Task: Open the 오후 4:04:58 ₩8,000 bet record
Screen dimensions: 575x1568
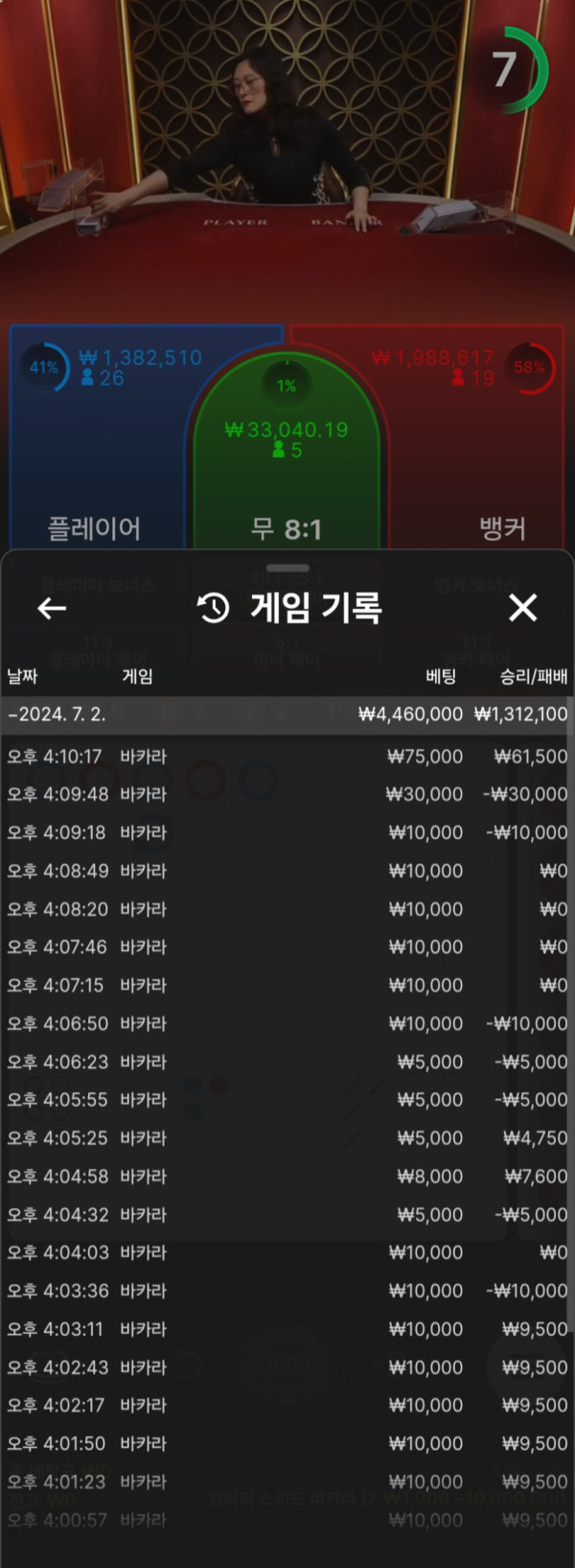Action: tap(287, 1177)
